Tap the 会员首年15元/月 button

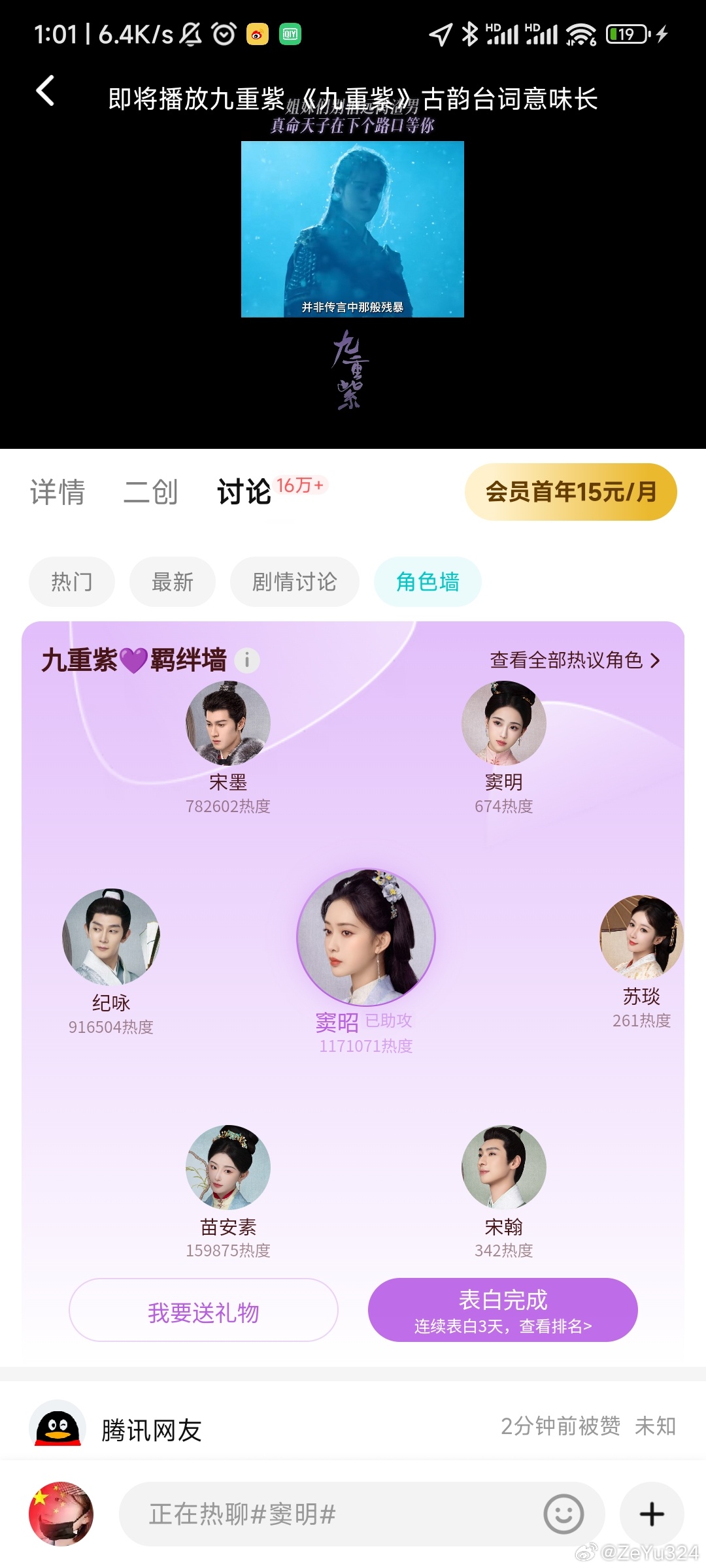click(571, 492)
